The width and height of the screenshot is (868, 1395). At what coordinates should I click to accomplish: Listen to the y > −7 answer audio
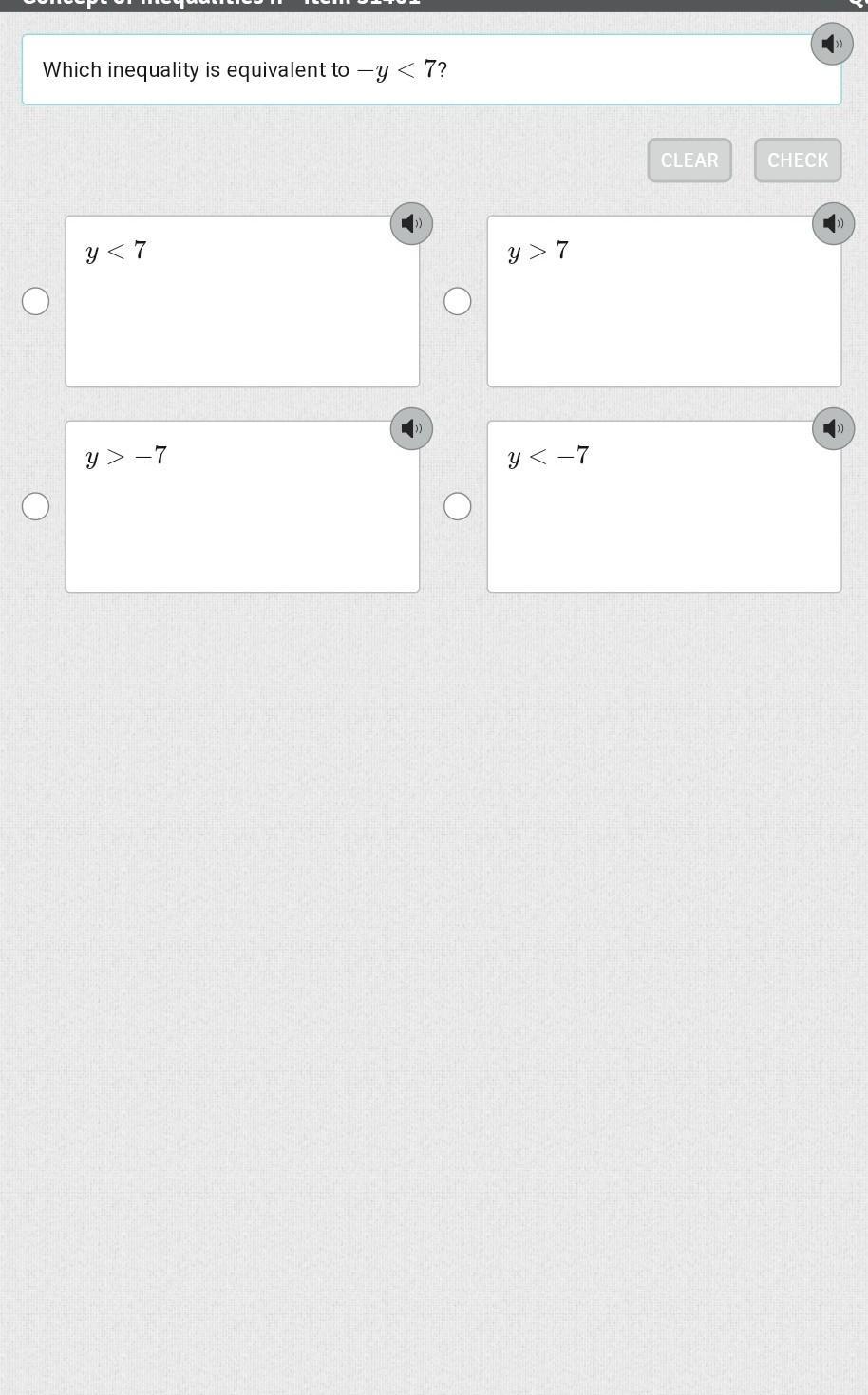tap(411, 428)
